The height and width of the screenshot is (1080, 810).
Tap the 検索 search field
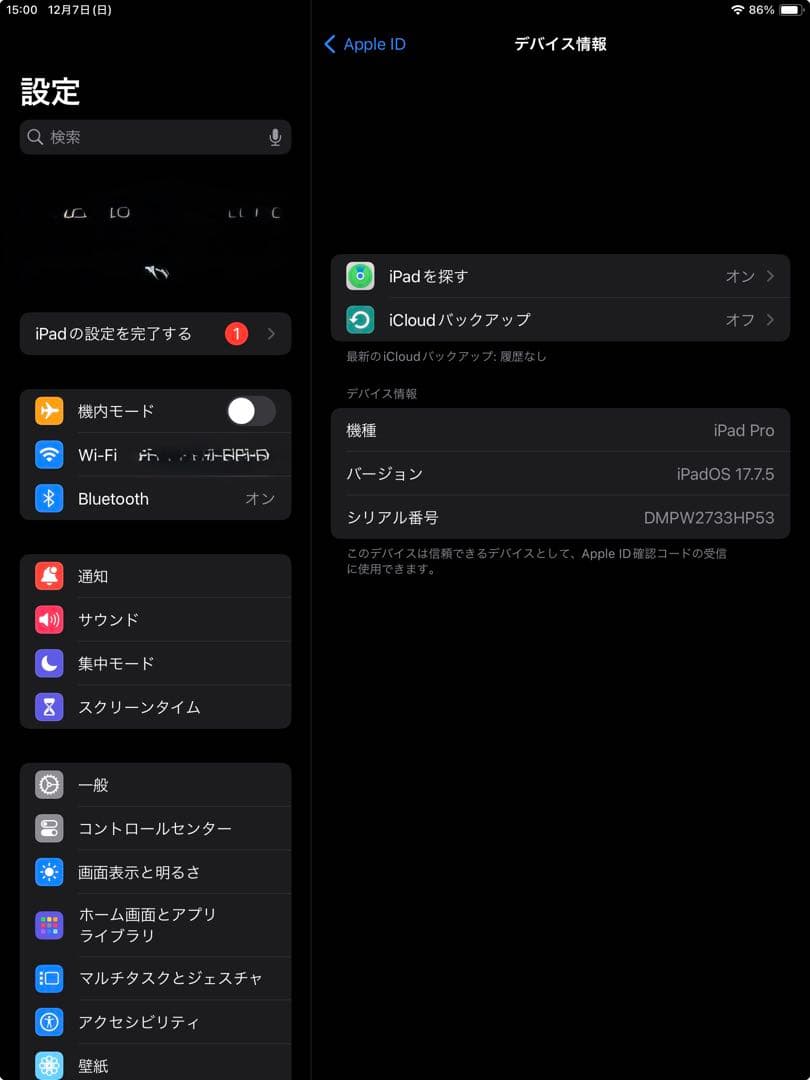tap(140, 137)
